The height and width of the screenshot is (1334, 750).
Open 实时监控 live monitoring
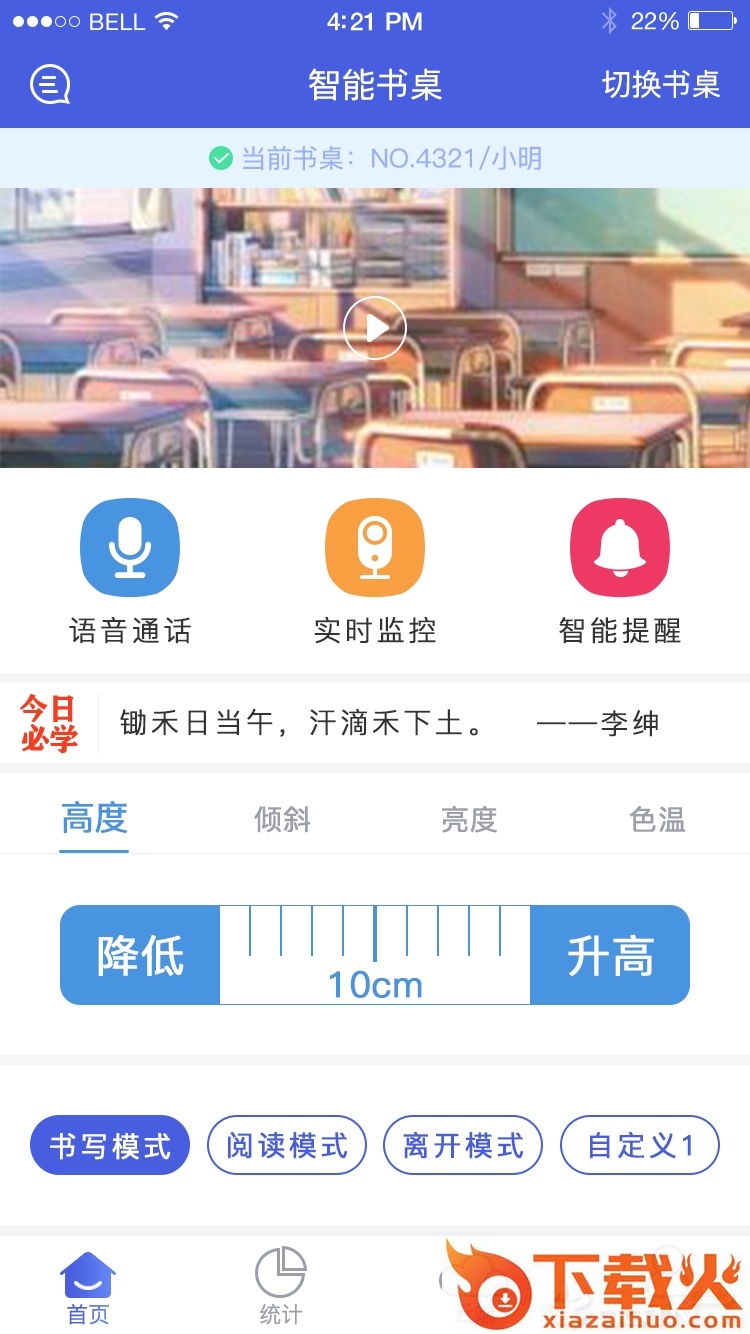[x=375, y=548]
